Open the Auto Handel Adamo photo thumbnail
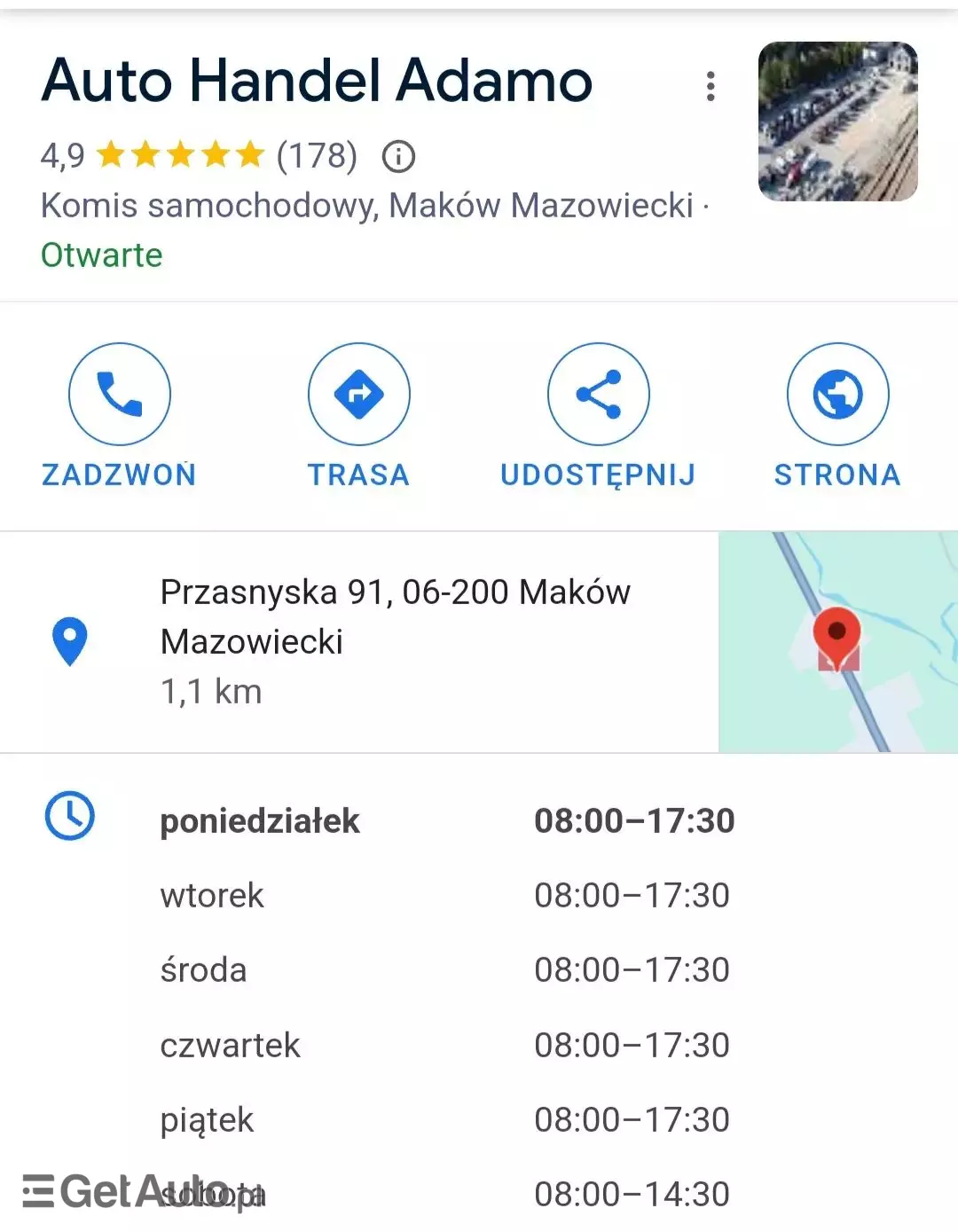 837,122
